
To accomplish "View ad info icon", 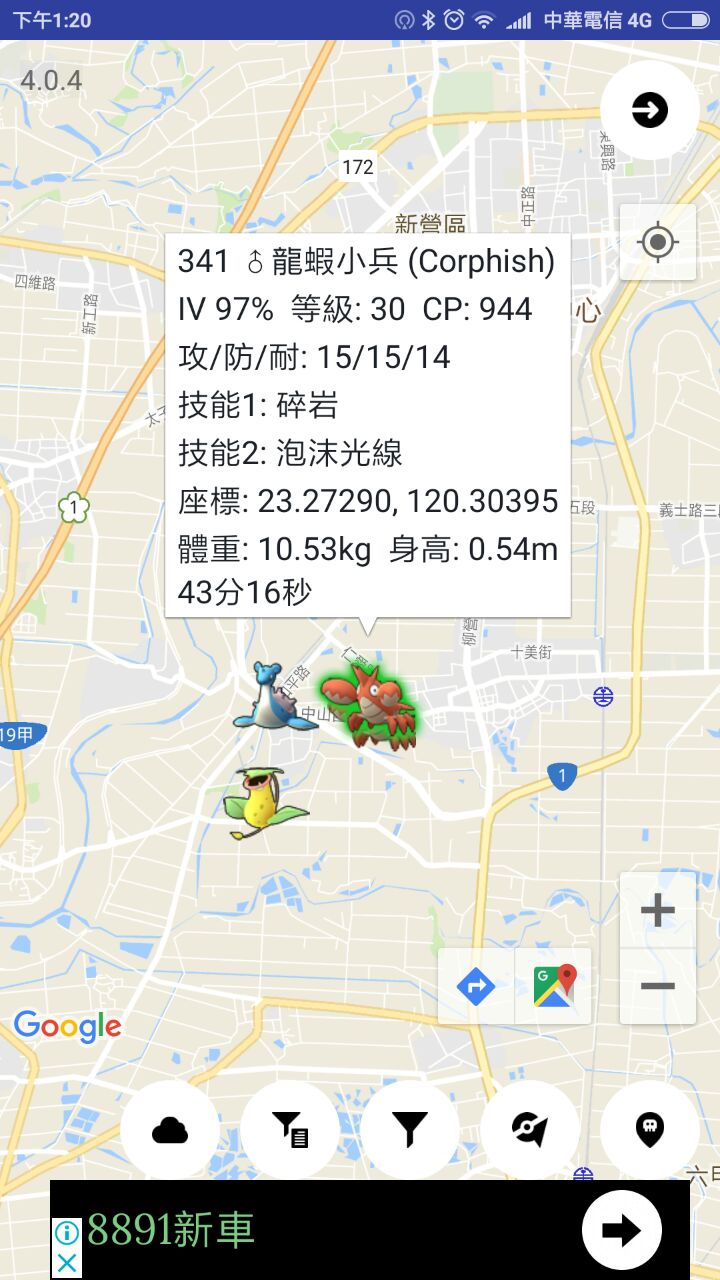I will pos(66,1232).
